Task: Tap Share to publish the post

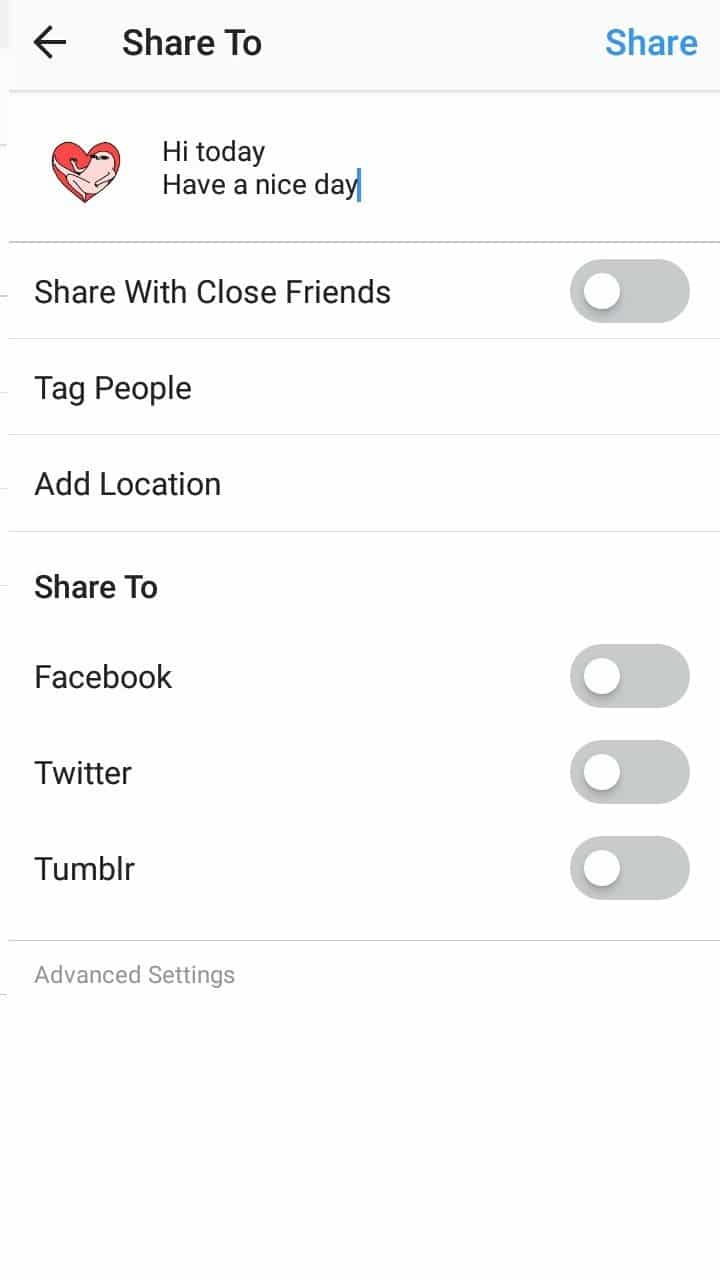Action: pyautogui.click(x=651, y=42)
